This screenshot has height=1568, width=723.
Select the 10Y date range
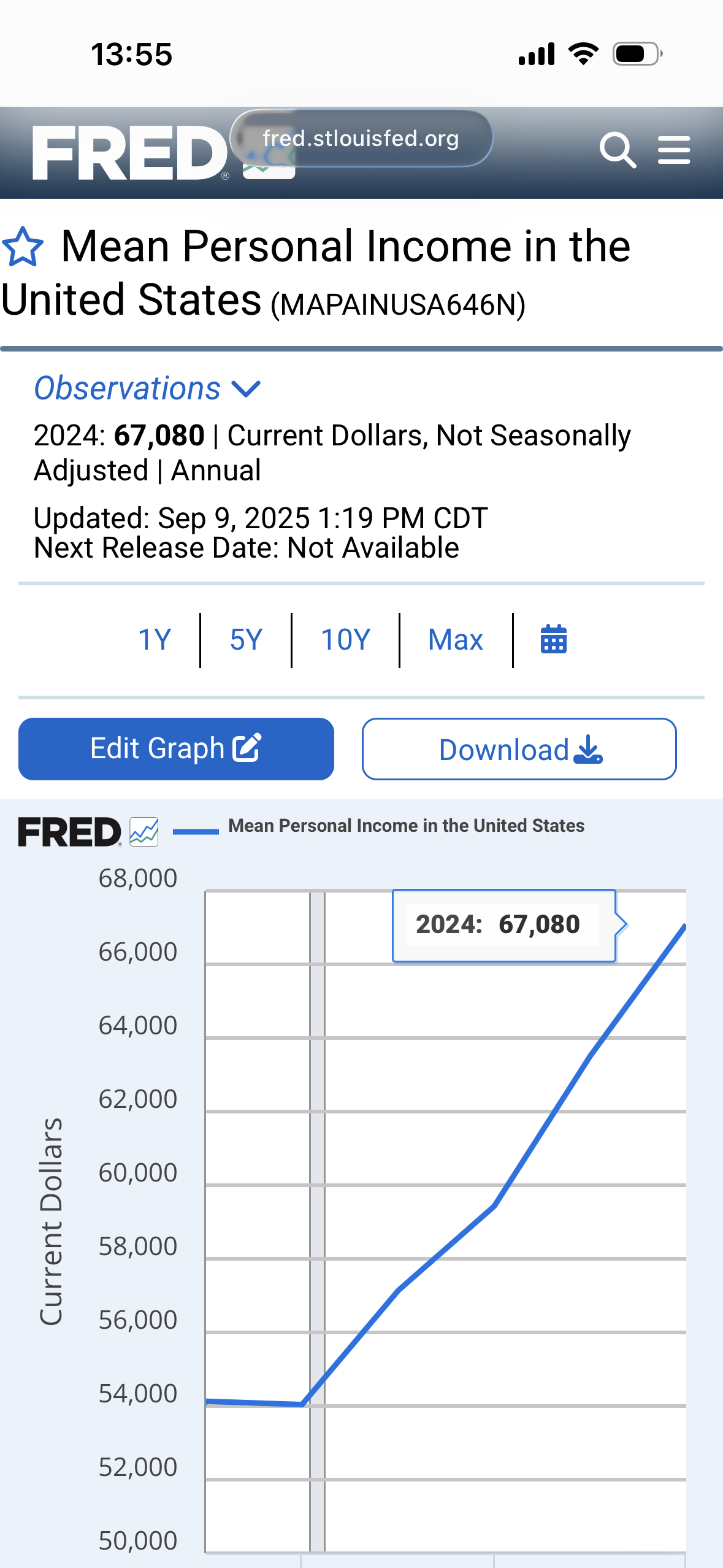click(345, 640)
